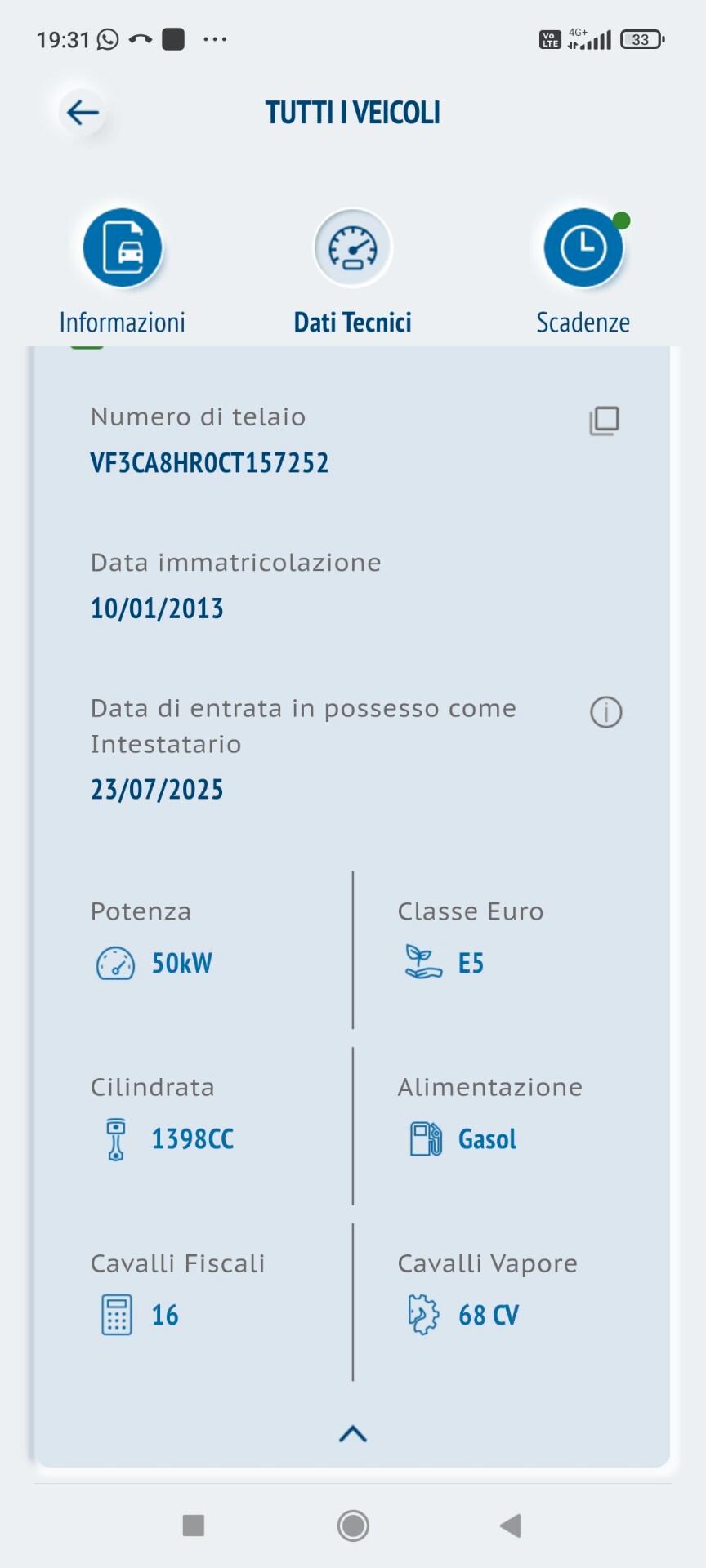Tap the system home button

353,1525
